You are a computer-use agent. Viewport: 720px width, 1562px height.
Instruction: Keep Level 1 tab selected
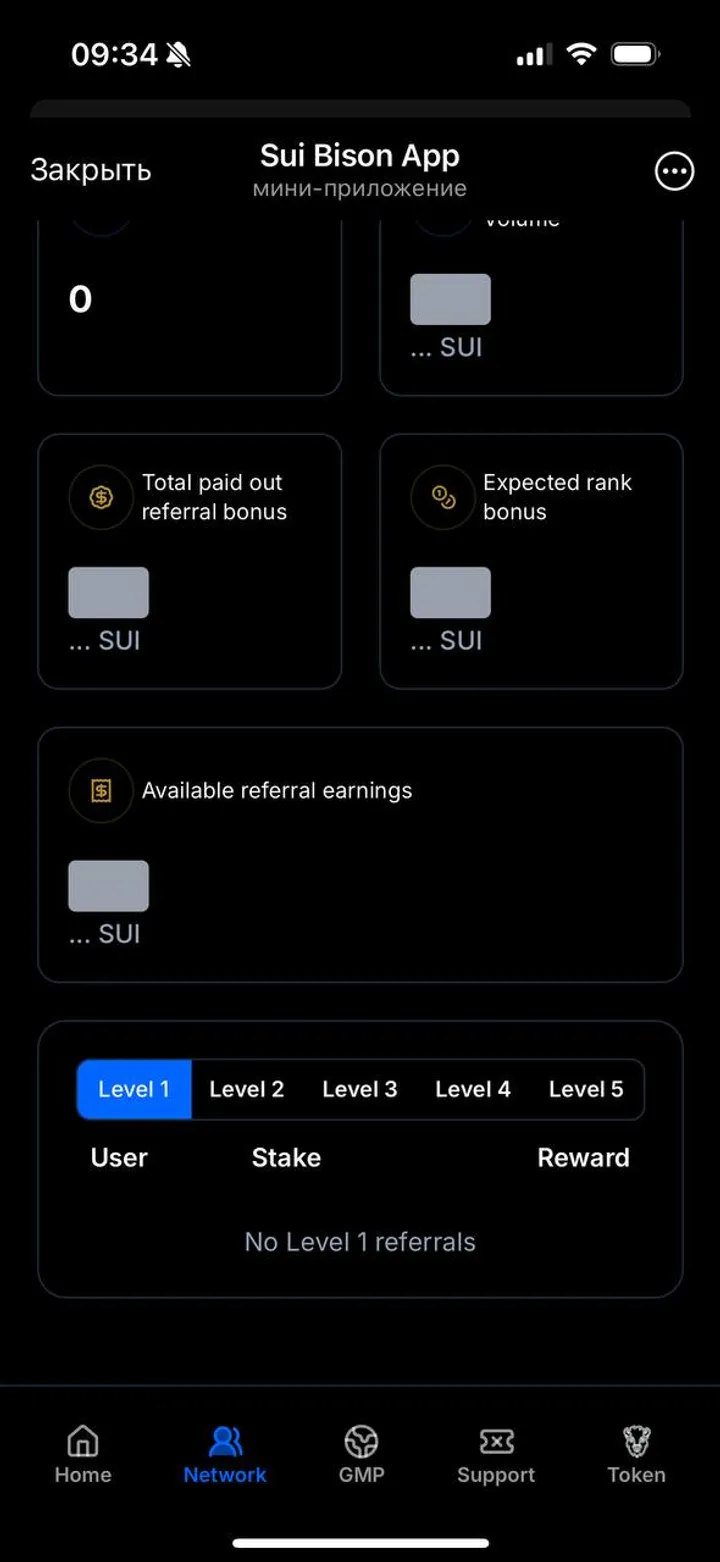(133, 1089)
